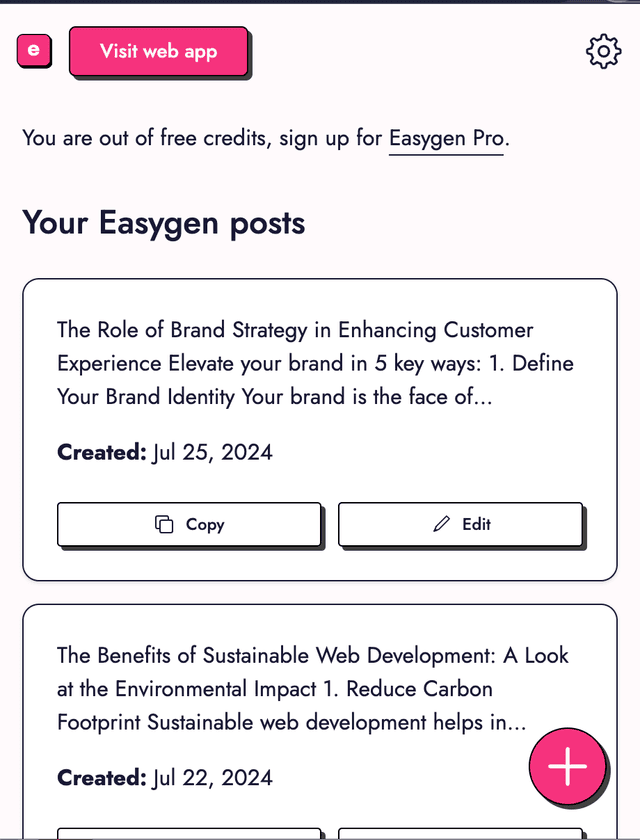Open the Easygen Pro sign-up link
This screenshot has width=640, height=840.
tap(447, 138)
